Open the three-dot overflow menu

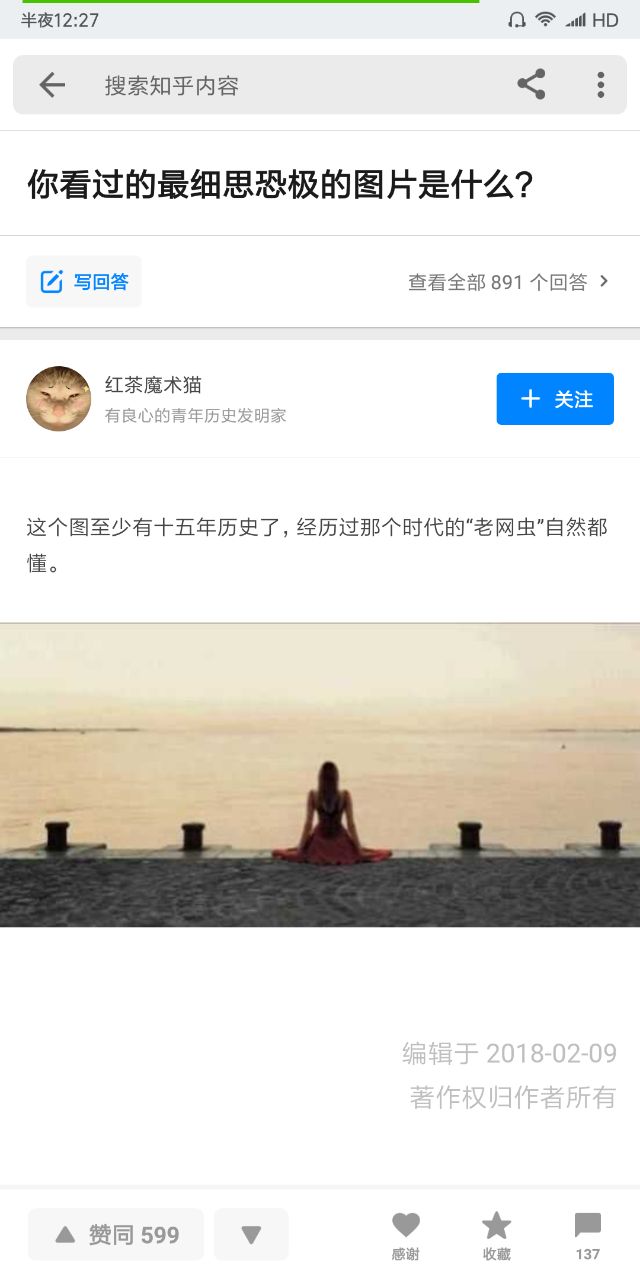tap(600, 85)
